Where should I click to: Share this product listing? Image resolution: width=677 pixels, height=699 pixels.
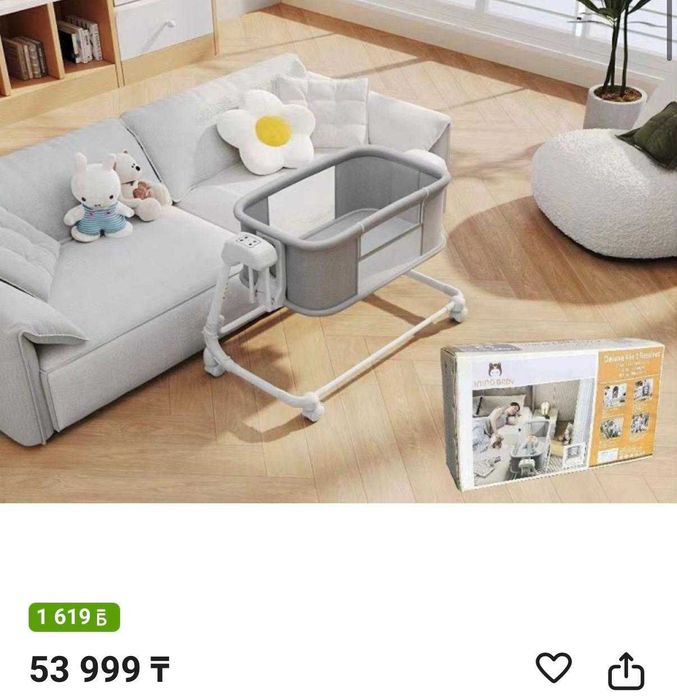[x=626, y=670]
